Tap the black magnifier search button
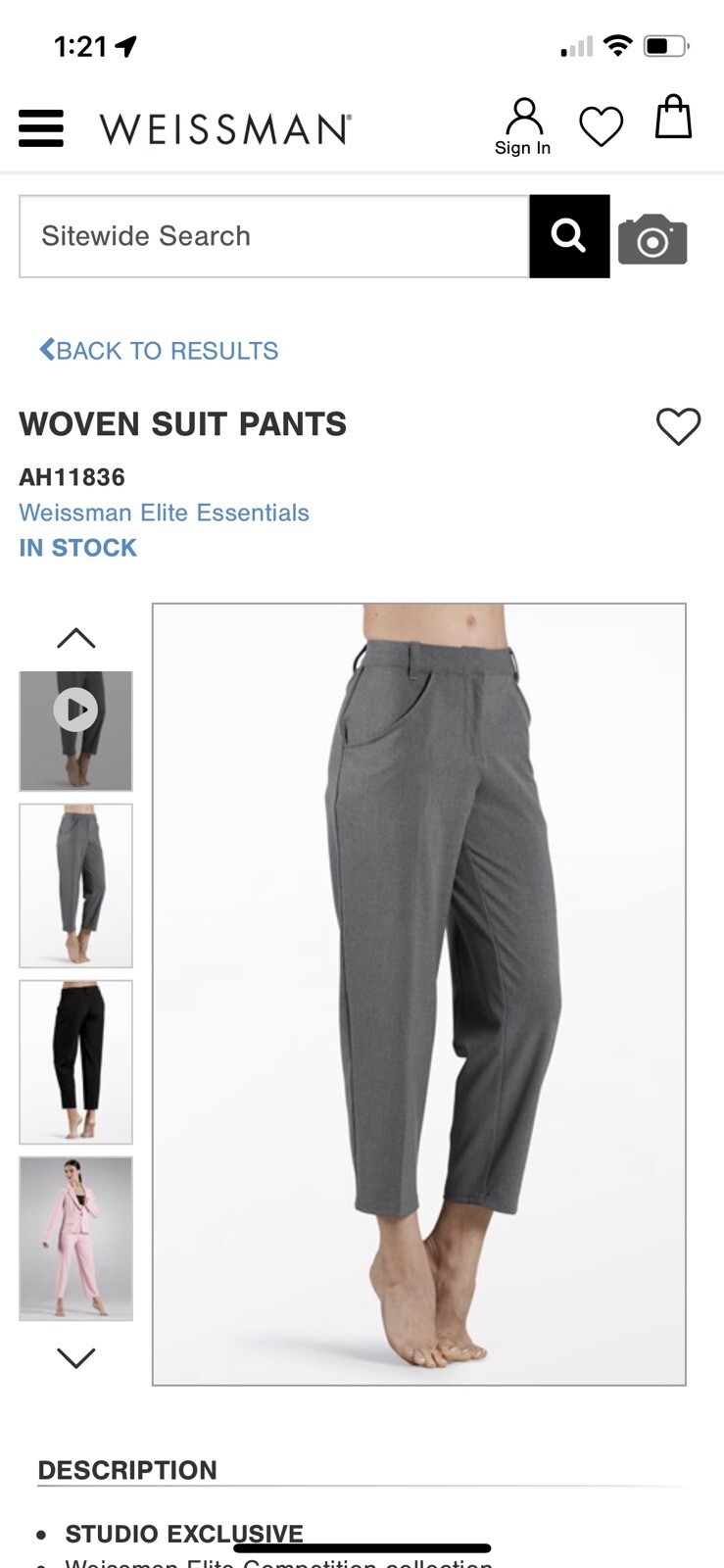The width and height of the screenshot is (724, 1568). point(569,236)
